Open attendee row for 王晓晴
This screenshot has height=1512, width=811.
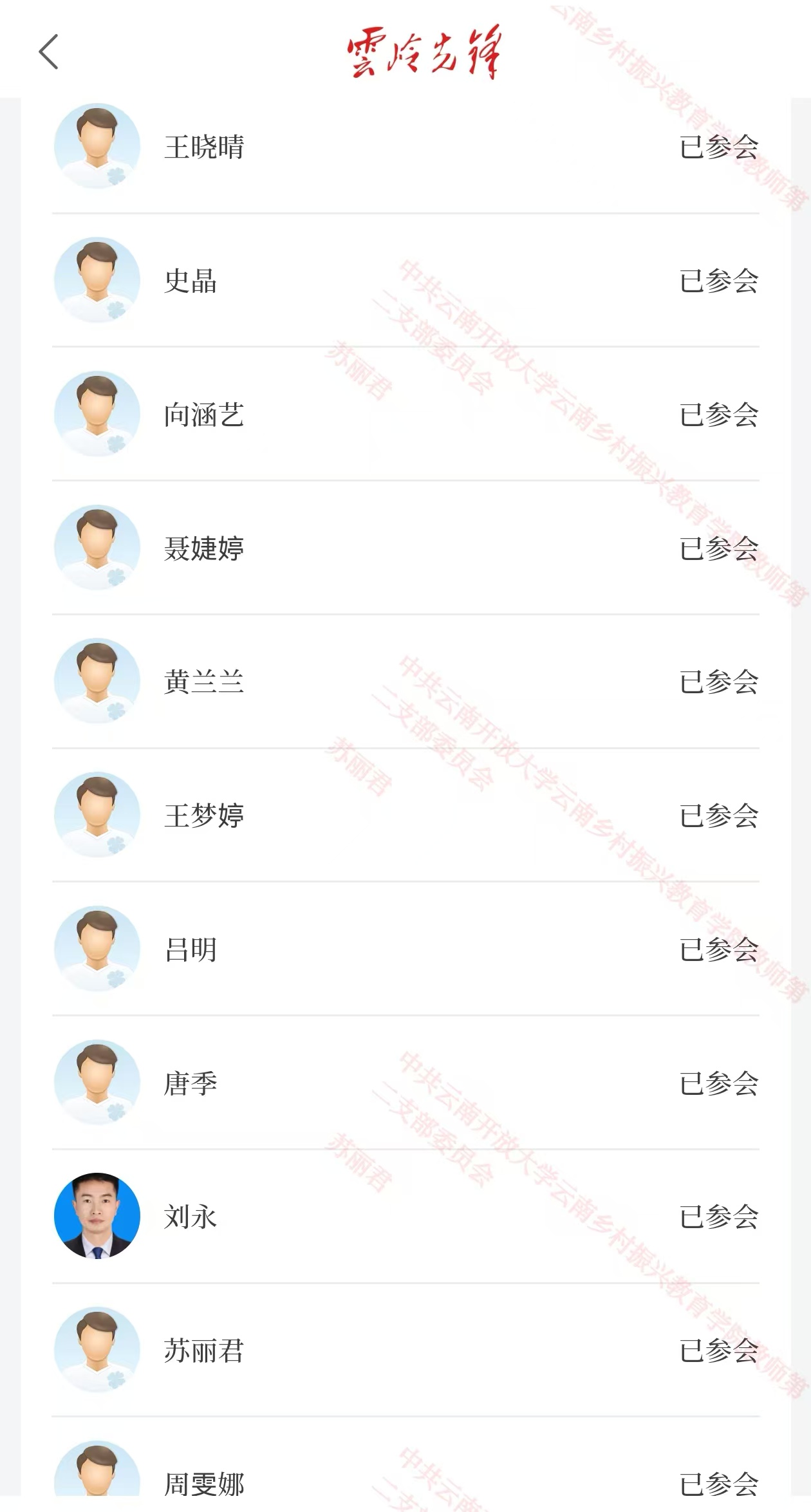pos(405,147)
